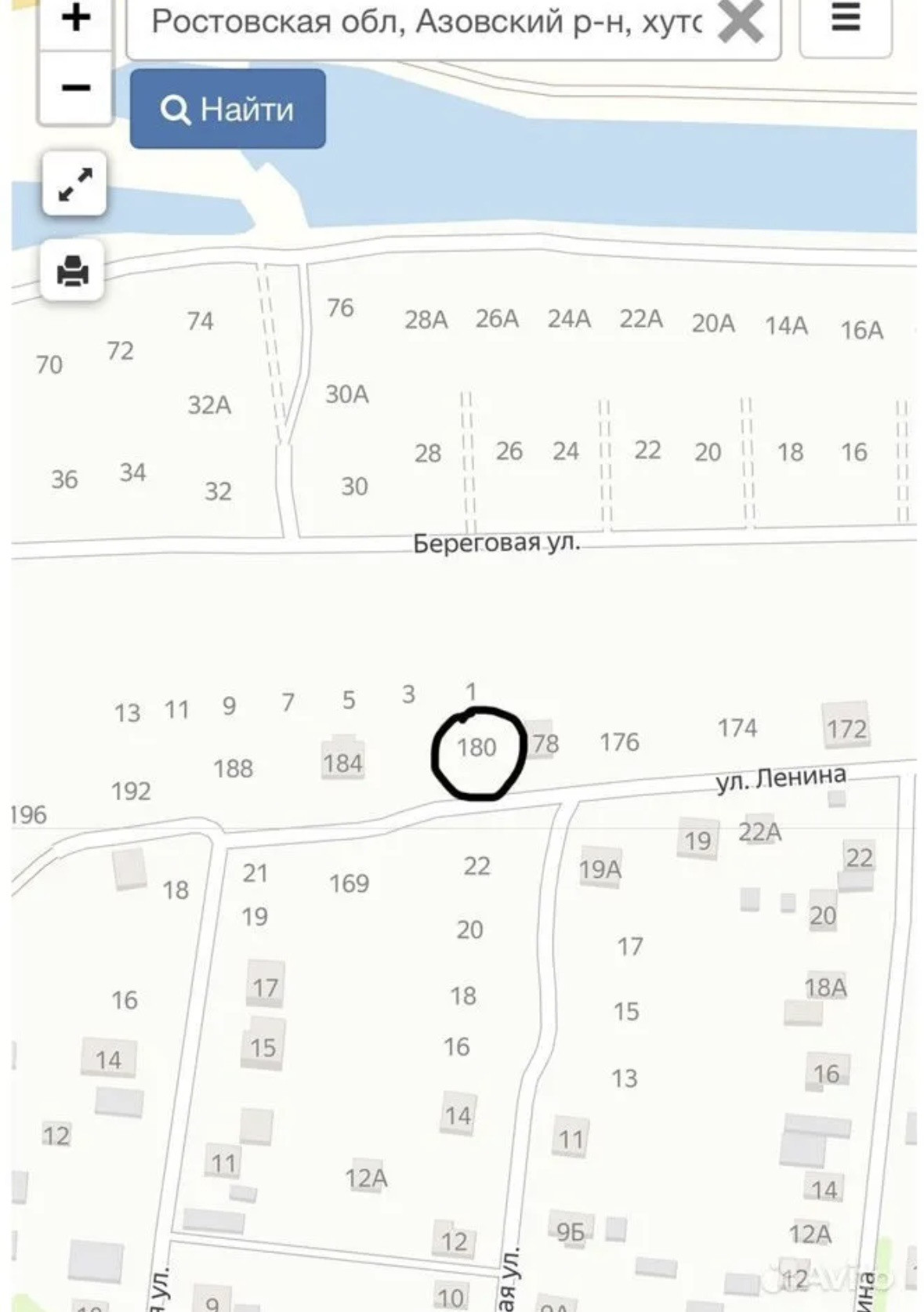Open the hamburger menu
Screen dimensions: 924x1312
point(845,20)
